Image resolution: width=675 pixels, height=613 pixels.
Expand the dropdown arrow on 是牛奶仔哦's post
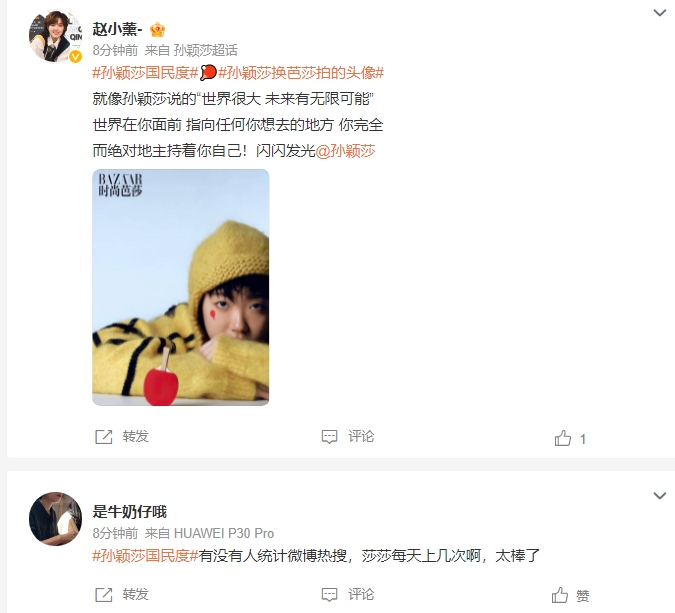tap(660, 495)
